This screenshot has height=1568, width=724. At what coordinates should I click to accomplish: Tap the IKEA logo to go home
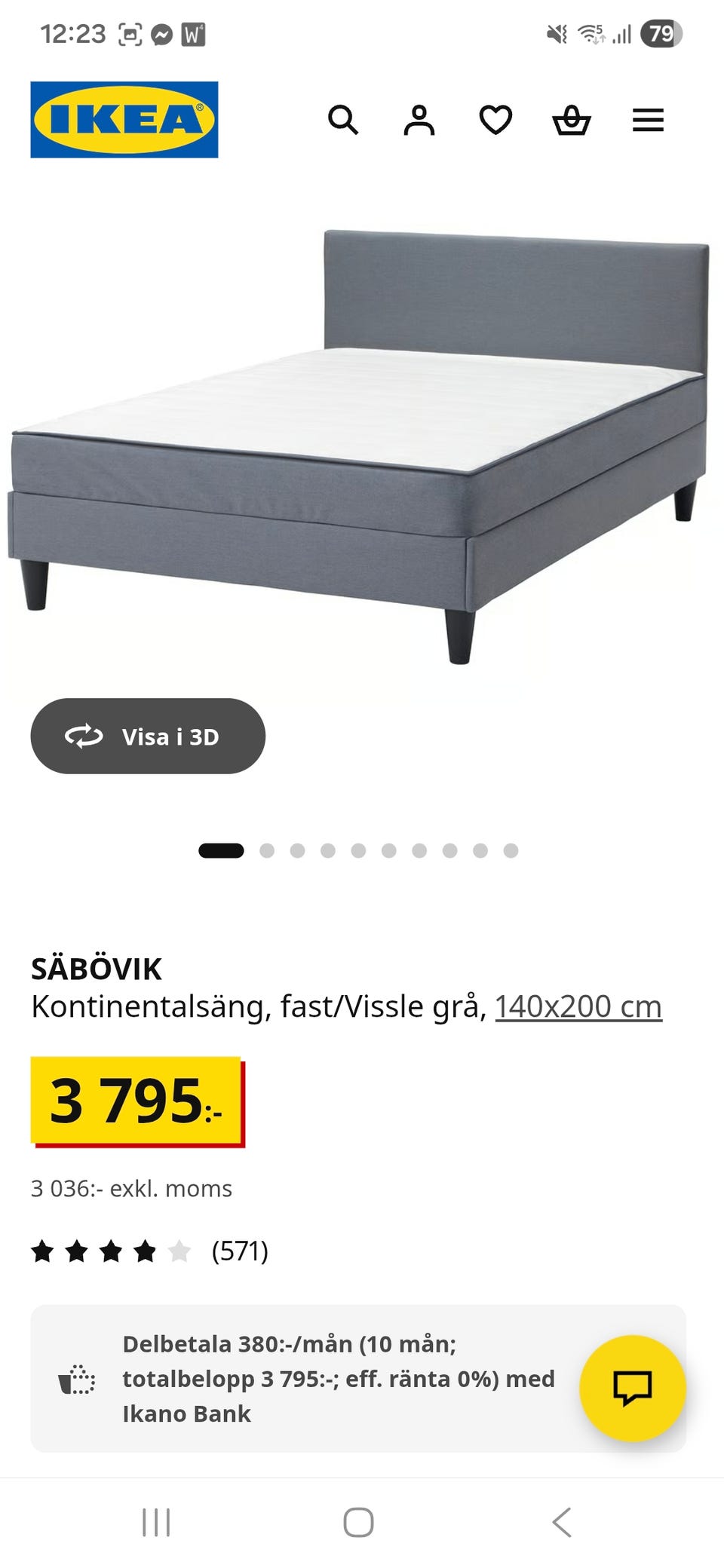123,119
